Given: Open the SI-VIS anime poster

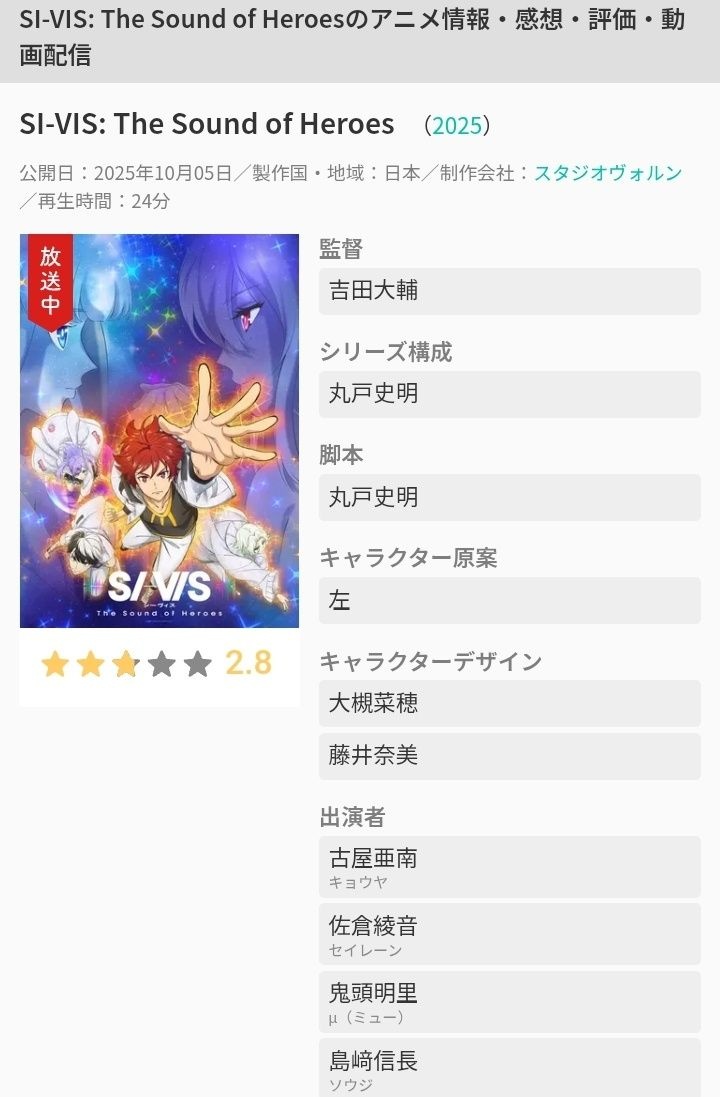Looking at the screenshot, I should [159, 430].
